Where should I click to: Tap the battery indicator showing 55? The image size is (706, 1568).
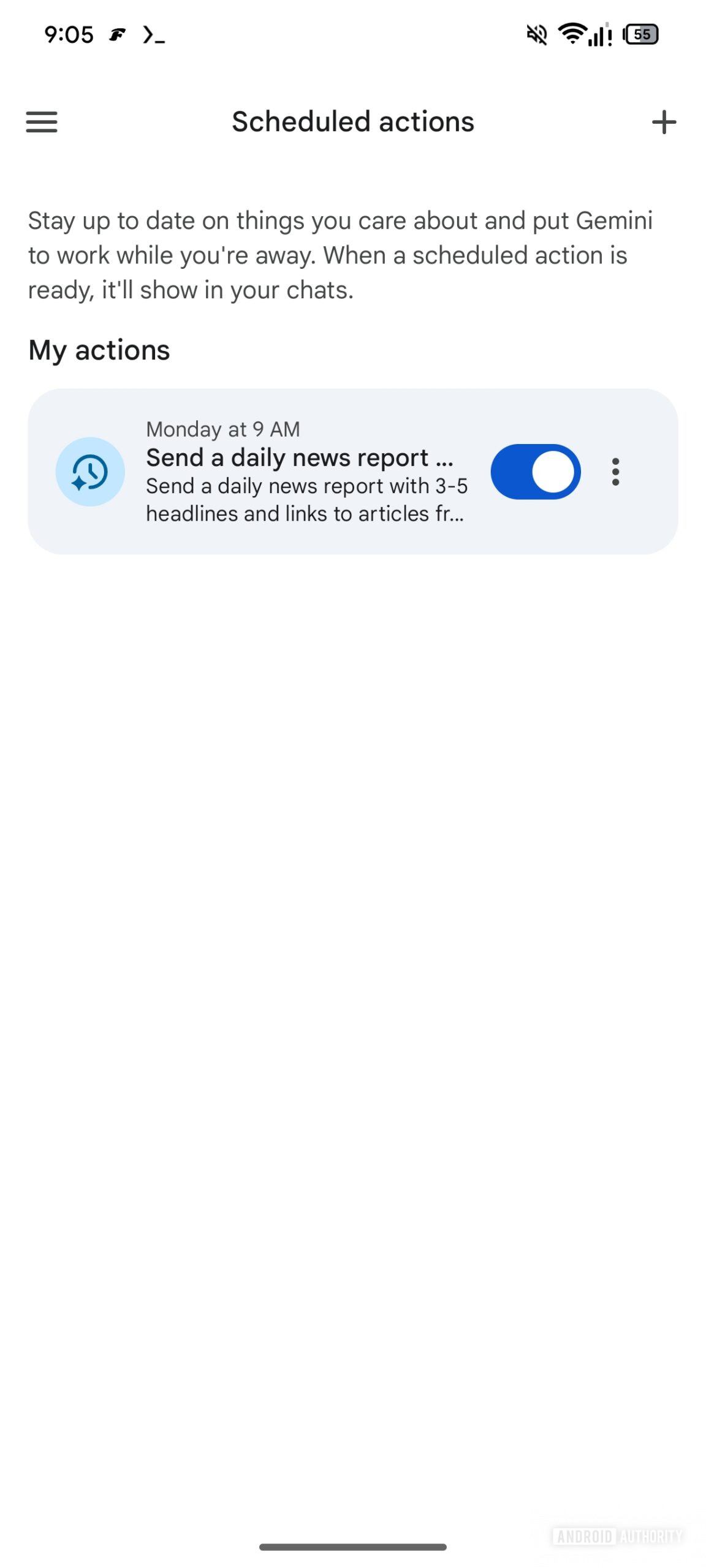pos(640,35)
